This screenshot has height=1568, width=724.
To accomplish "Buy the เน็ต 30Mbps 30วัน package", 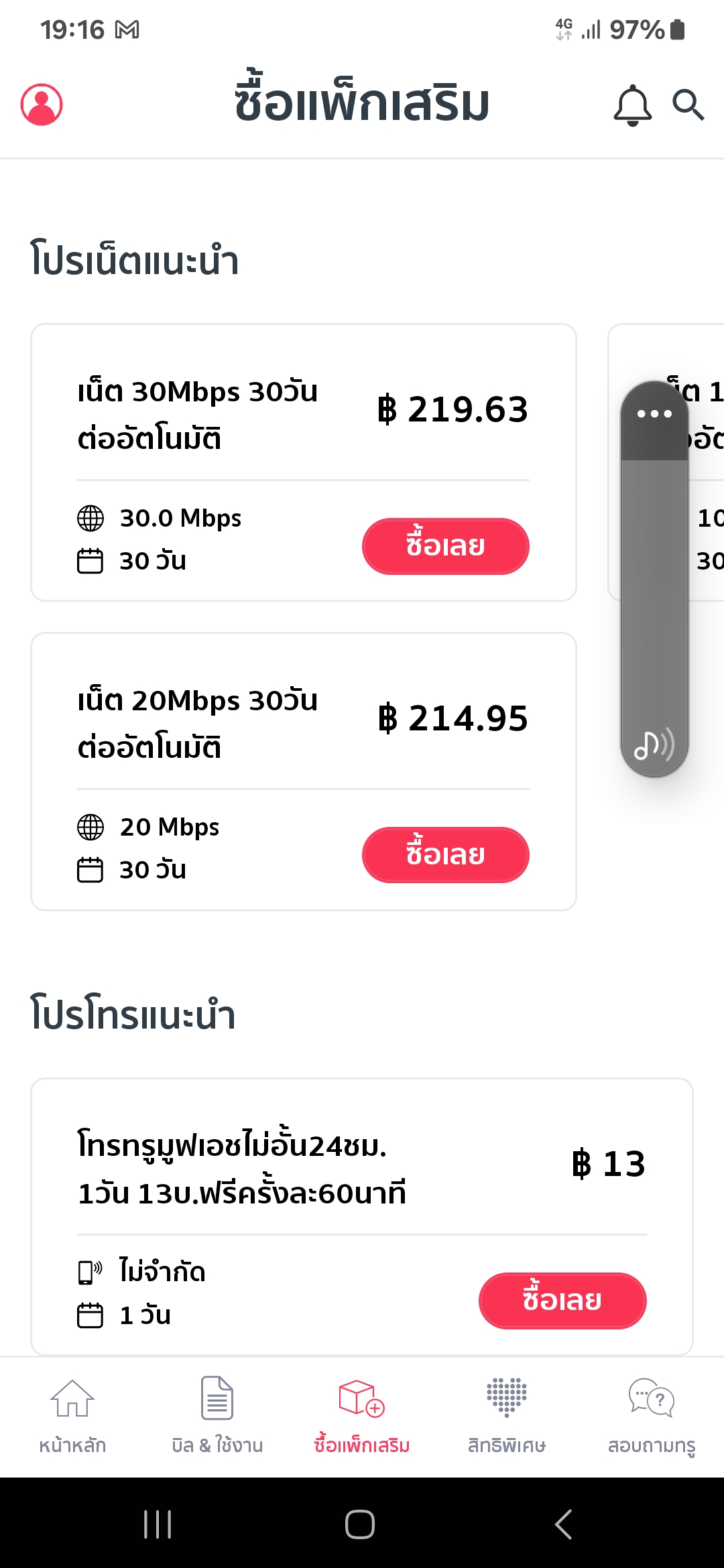I will (445, 546).
